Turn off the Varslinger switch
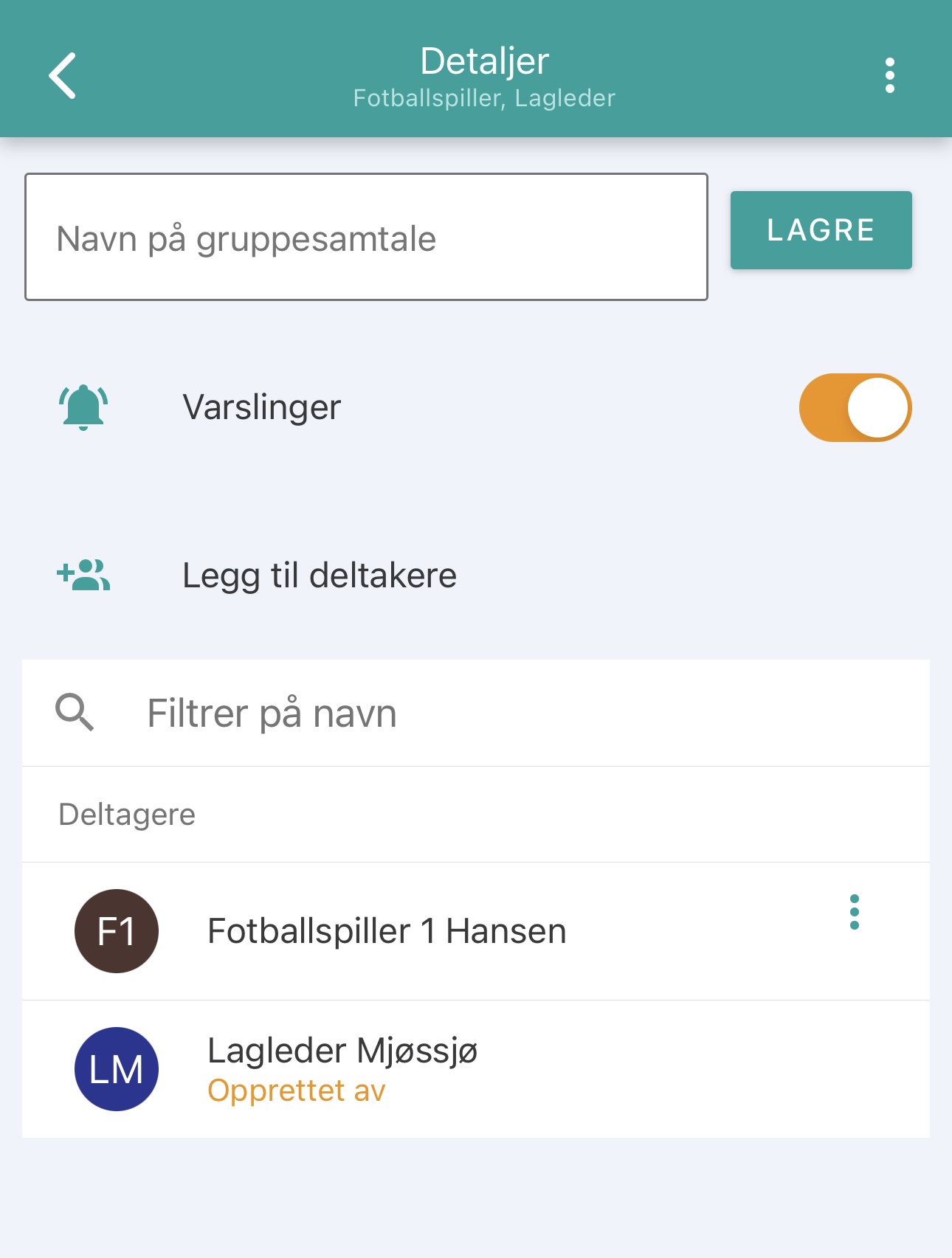 click(855, 407)
